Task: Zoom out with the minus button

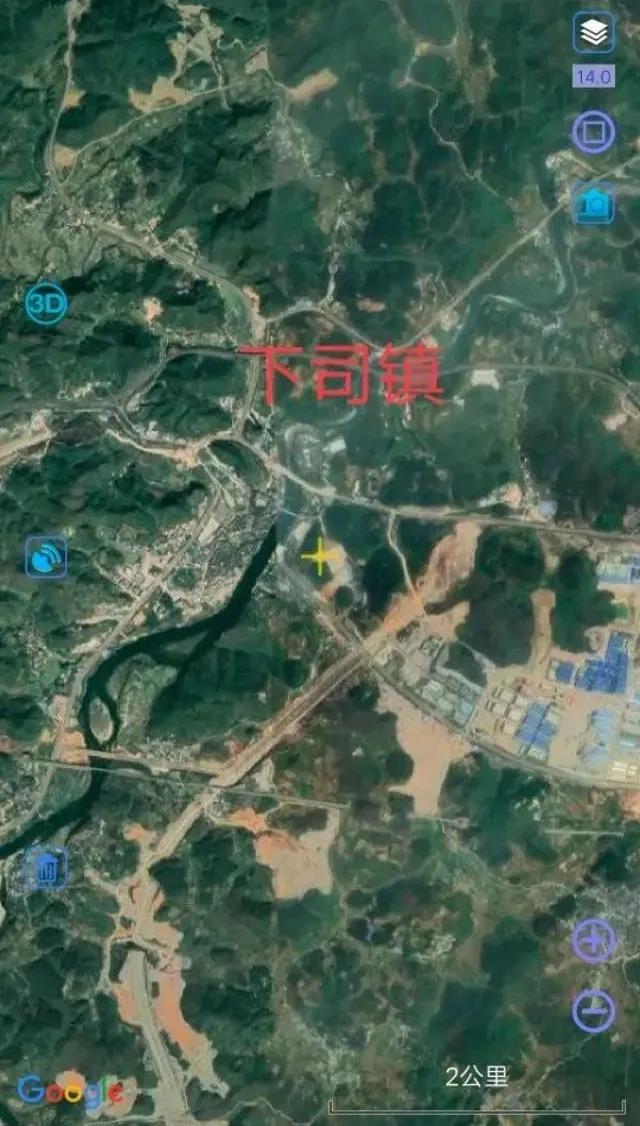Action: click(x=594, y=1010)
